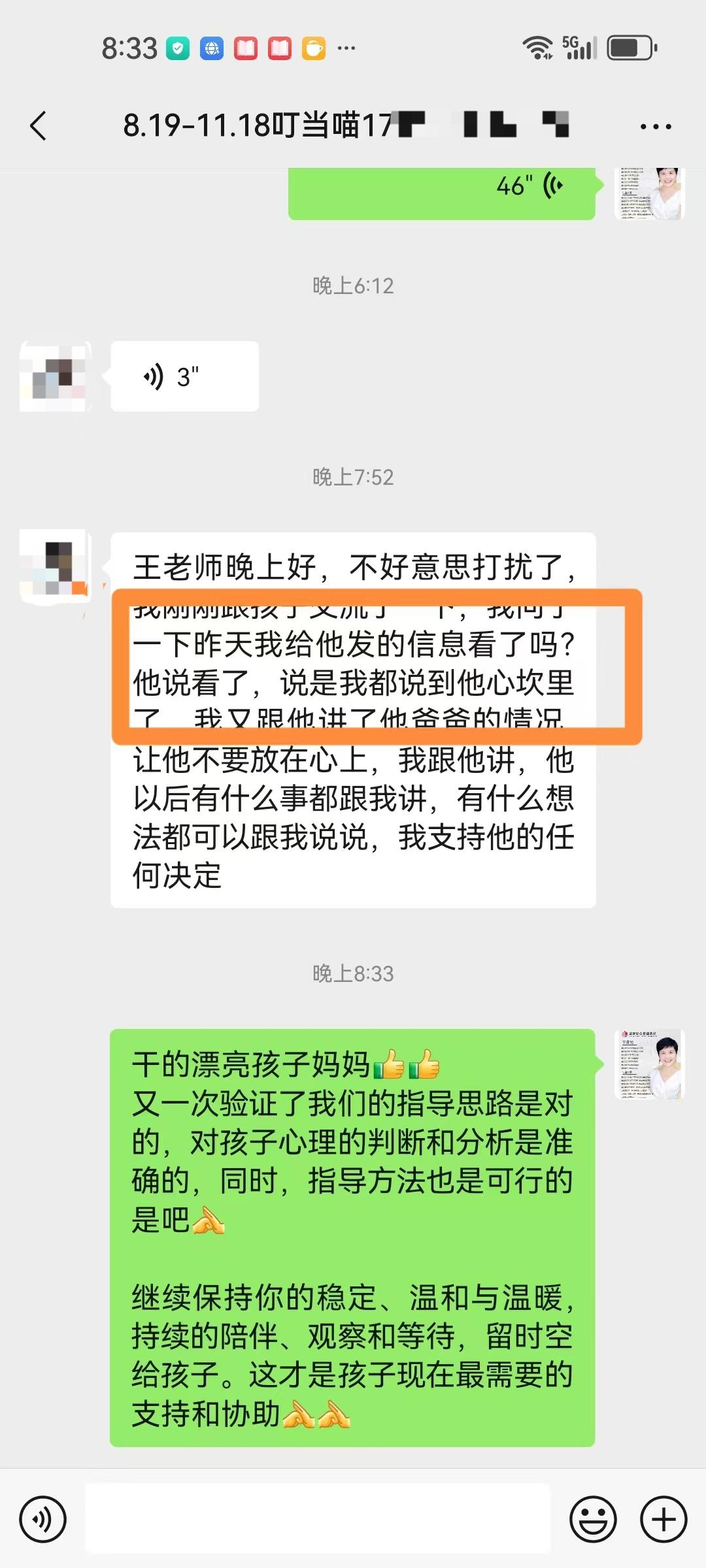Open the emoji sticker panel
The width and height of the screenshot is (706, 1568).
(593, 1519)
